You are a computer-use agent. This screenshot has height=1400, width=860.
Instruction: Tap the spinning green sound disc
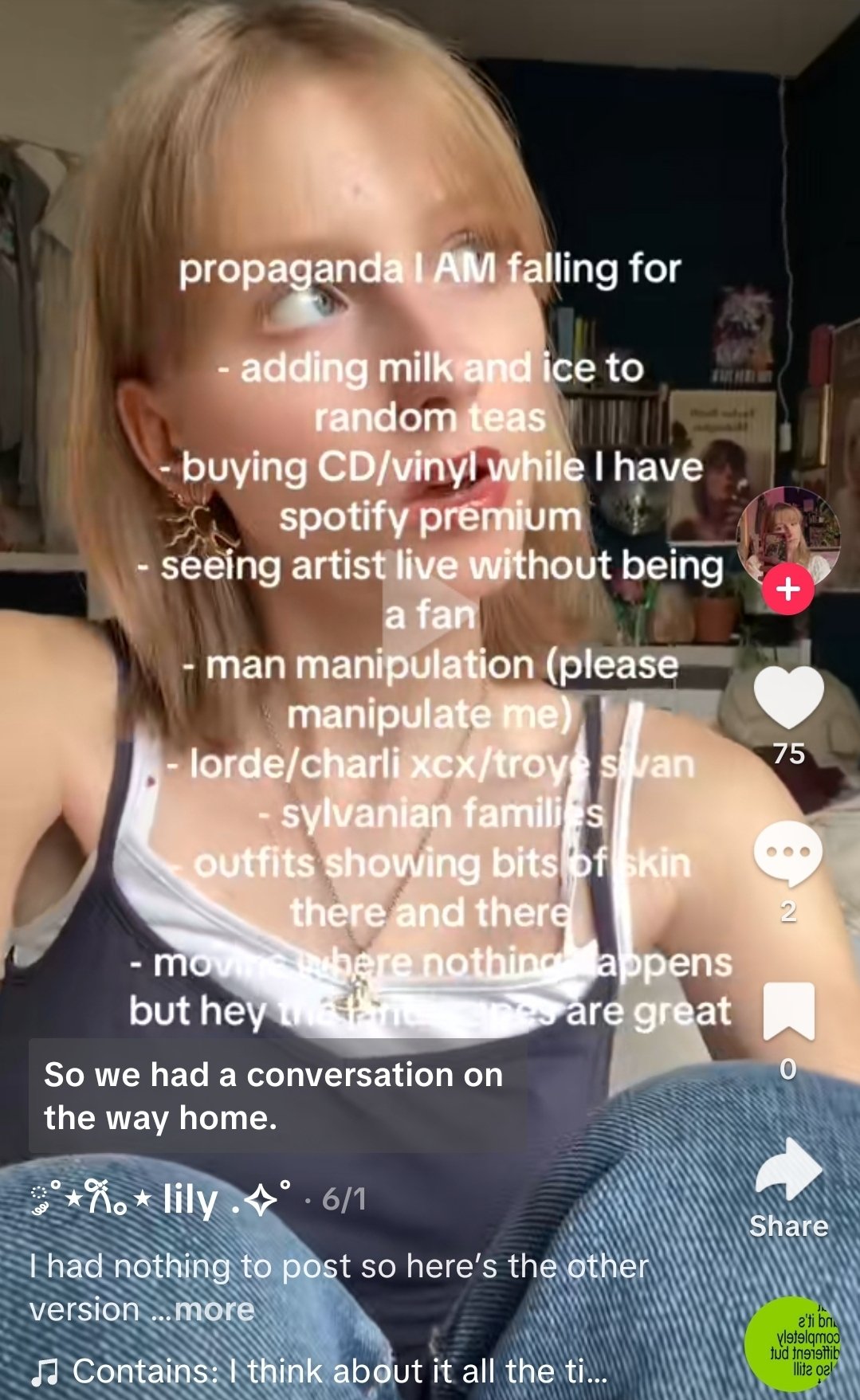coord(791,1344)
